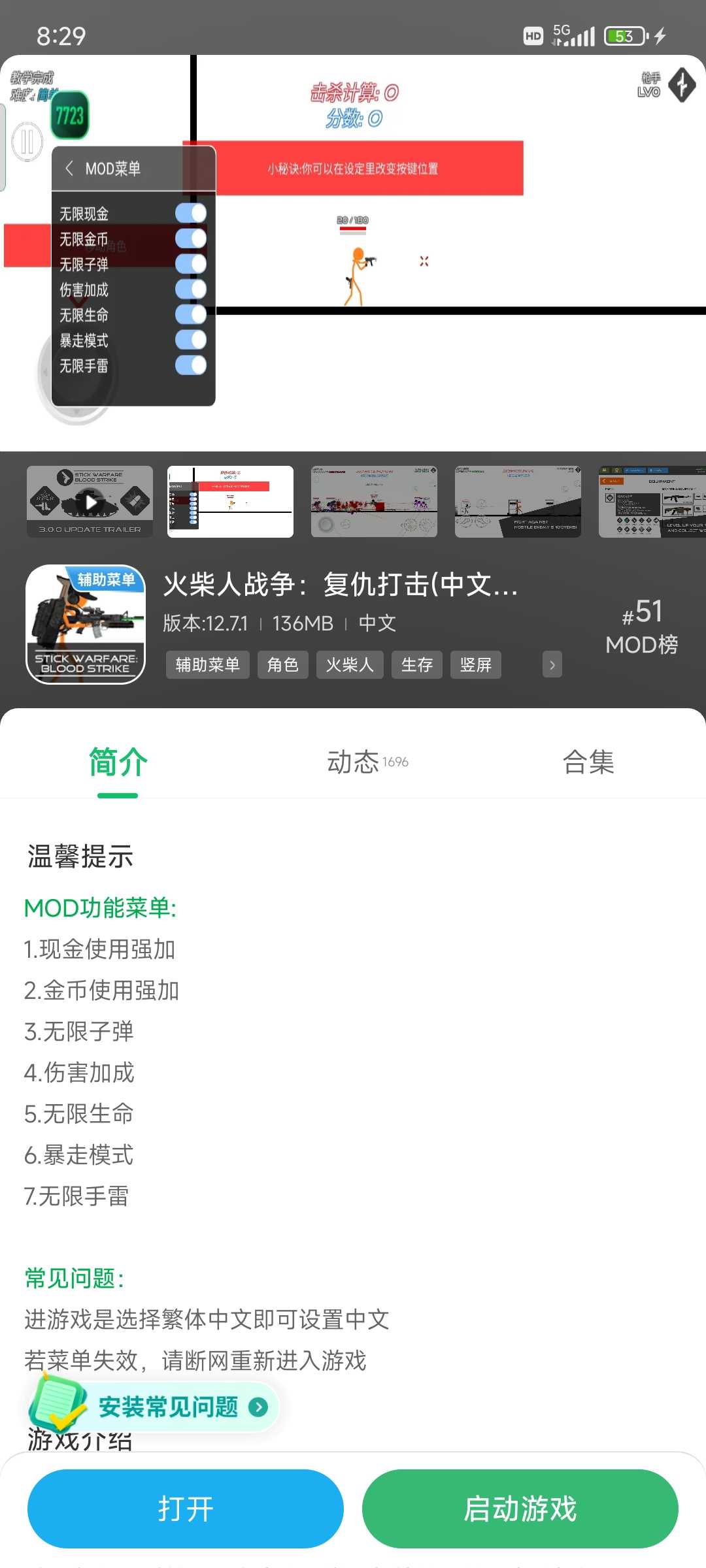Viewport: 706px width, 1568px height.
Task: Expand more tags with the arrow chevron
Action: [552, 665]
